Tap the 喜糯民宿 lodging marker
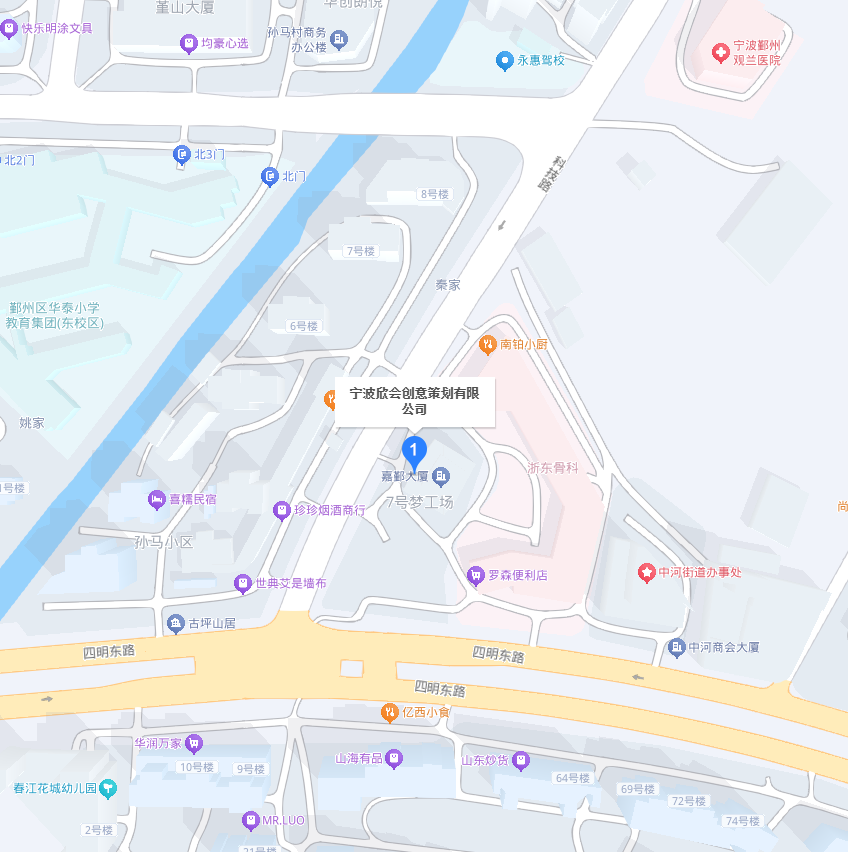Screen dimensions: 848x852 point(156,498)
